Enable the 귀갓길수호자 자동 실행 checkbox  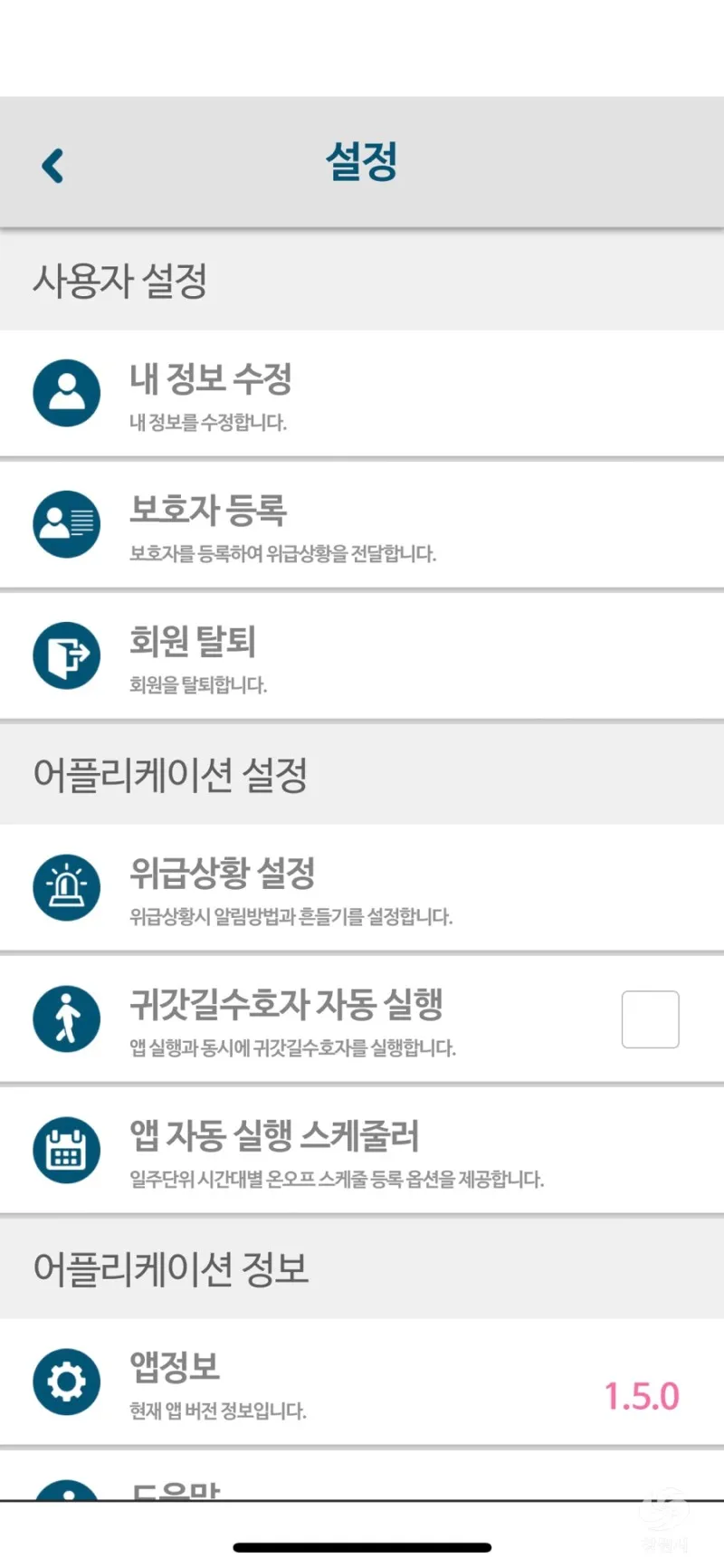(650, 1019)
